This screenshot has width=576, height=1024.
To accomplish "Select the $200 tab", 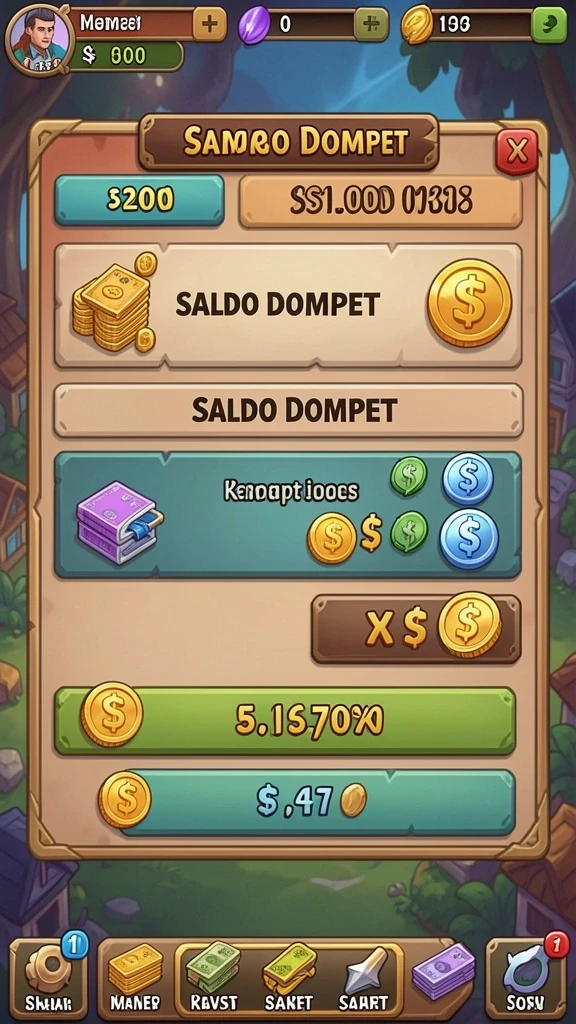I will coord(139,200).
